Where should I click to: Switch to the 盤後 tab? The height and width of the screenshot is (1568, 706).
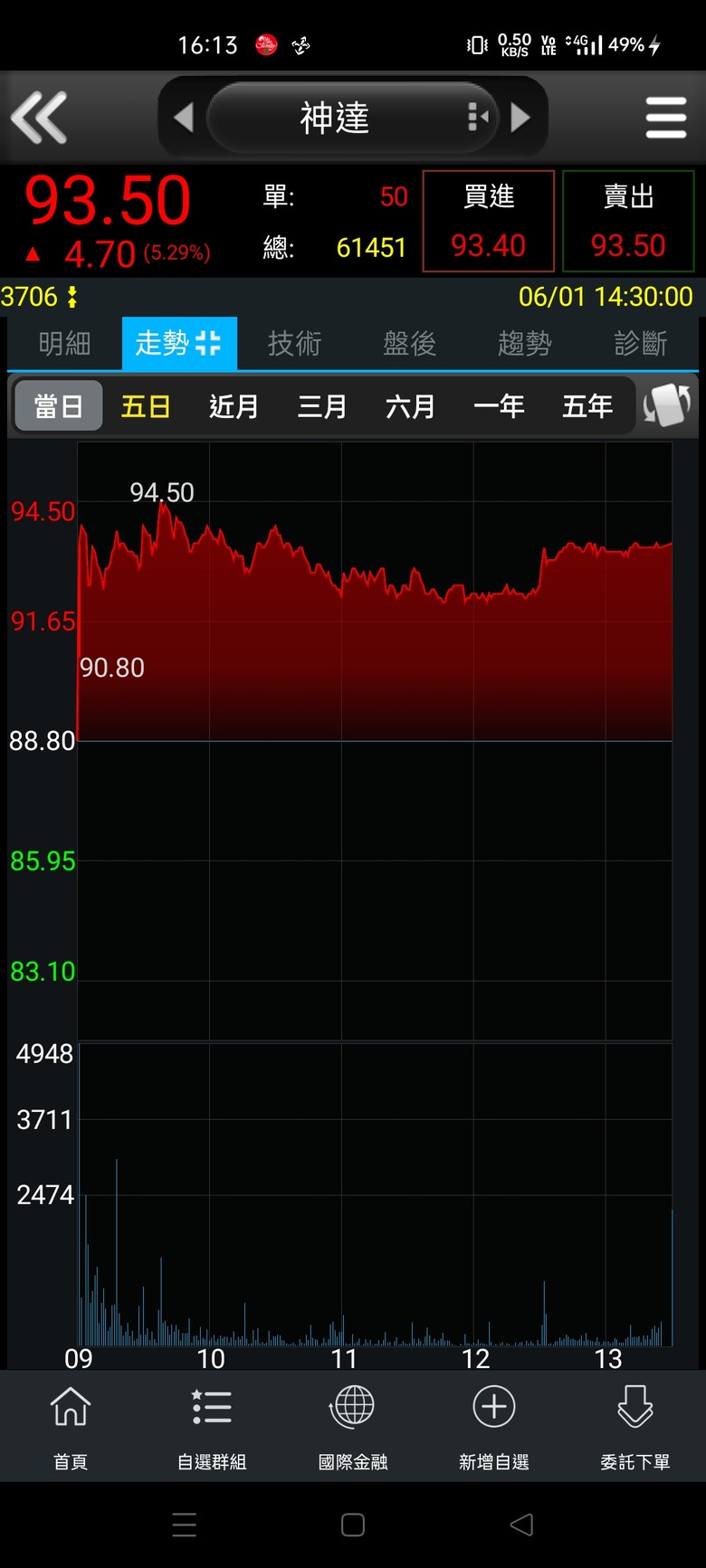click(x=409, y=344)
